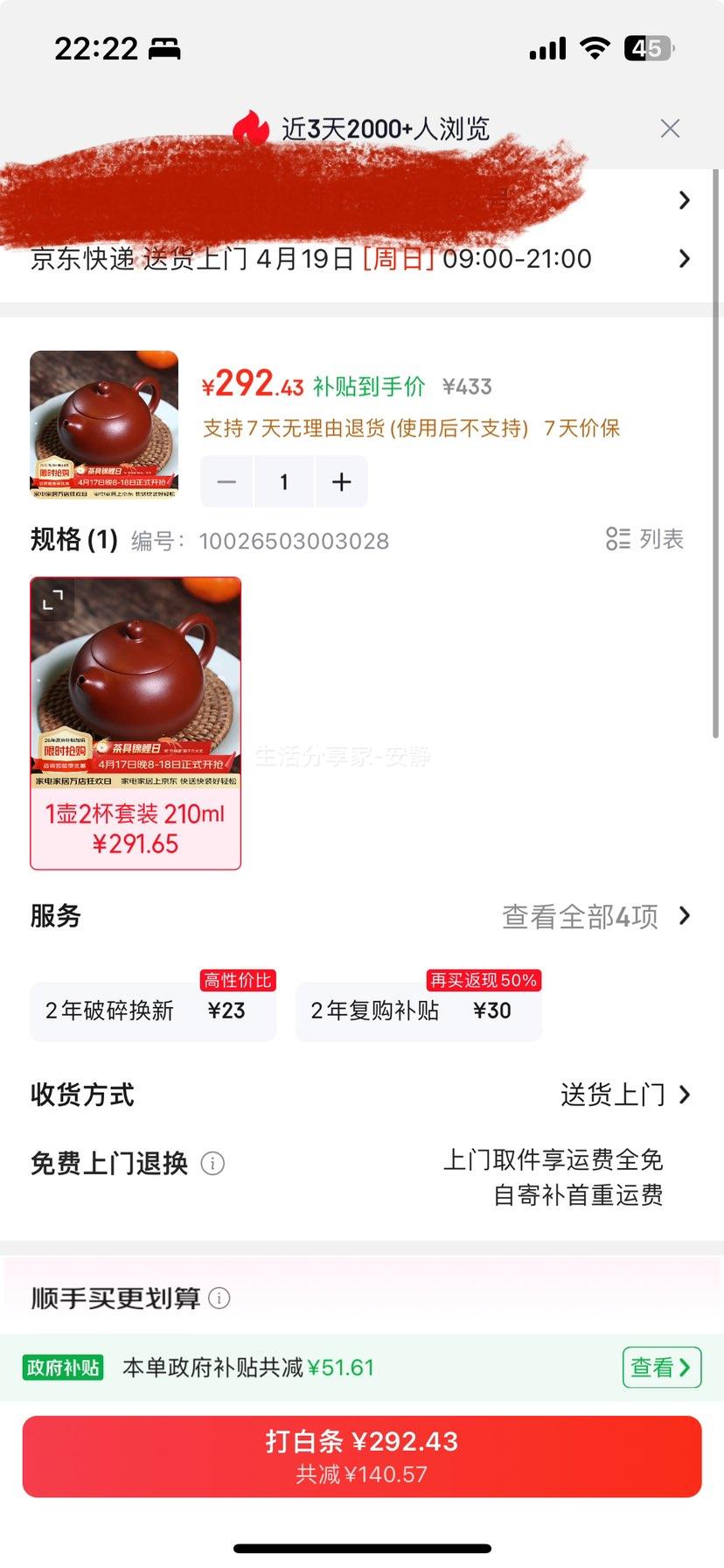Select the 2年破碎换新 service option

pyautogui.click(x=152, y=1010)
